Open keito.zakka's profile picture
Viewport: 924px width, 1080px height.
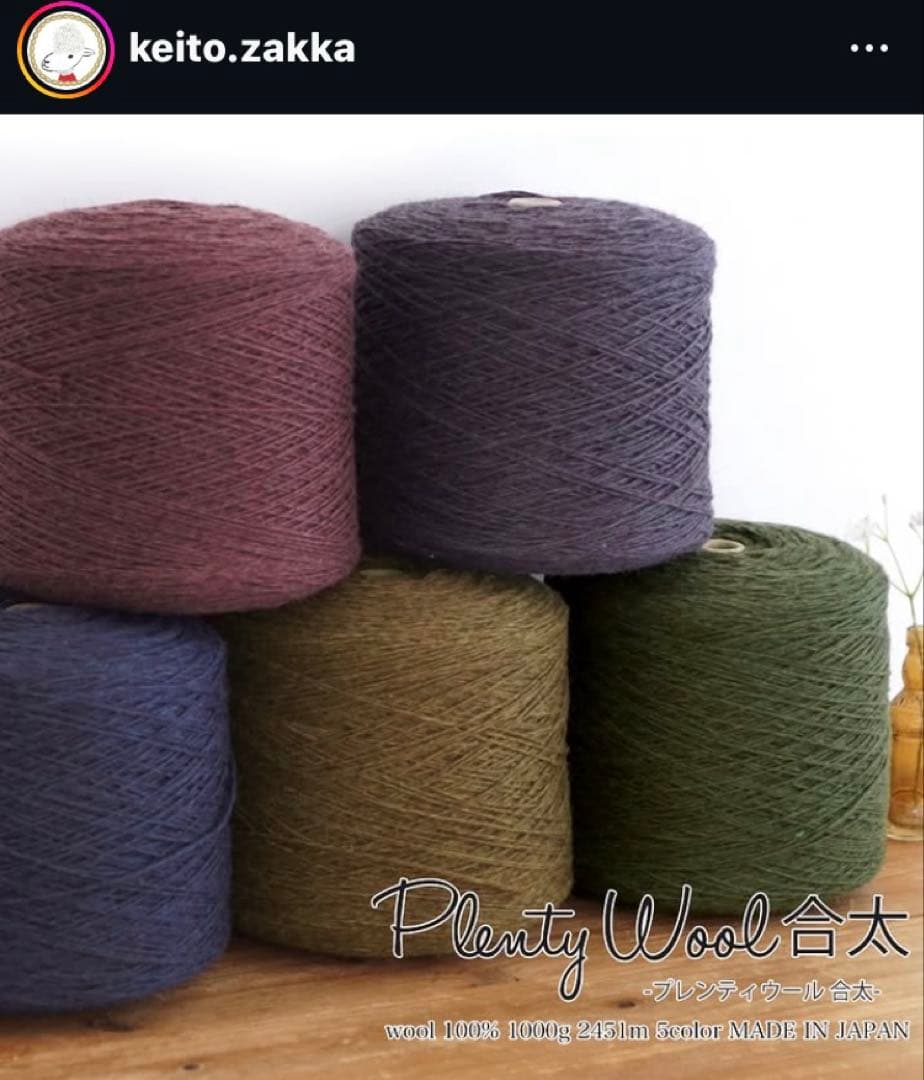[66, 50]
